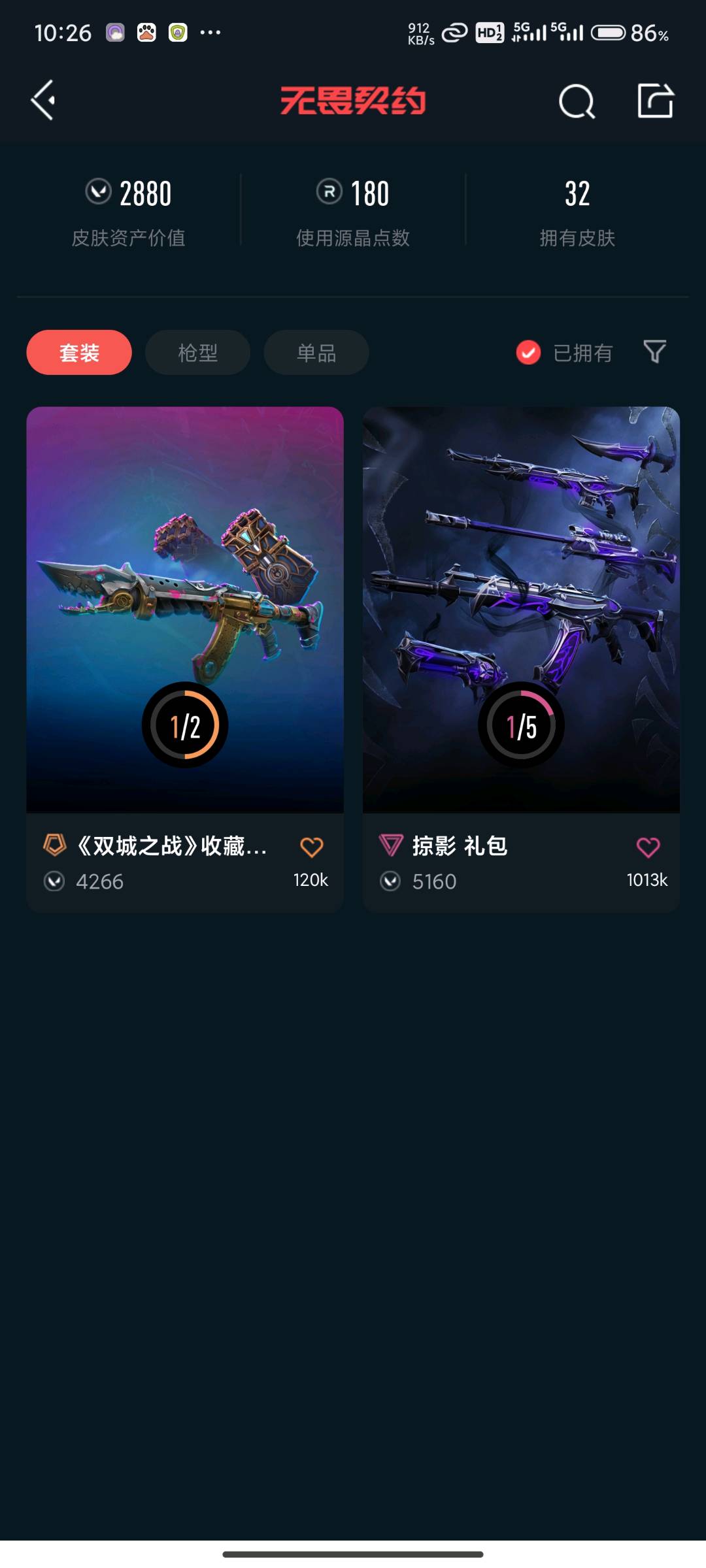This screenshot has width=706, height=1568.
Task: Switch to the 单品 tab
Action: [x=316, y=352]
